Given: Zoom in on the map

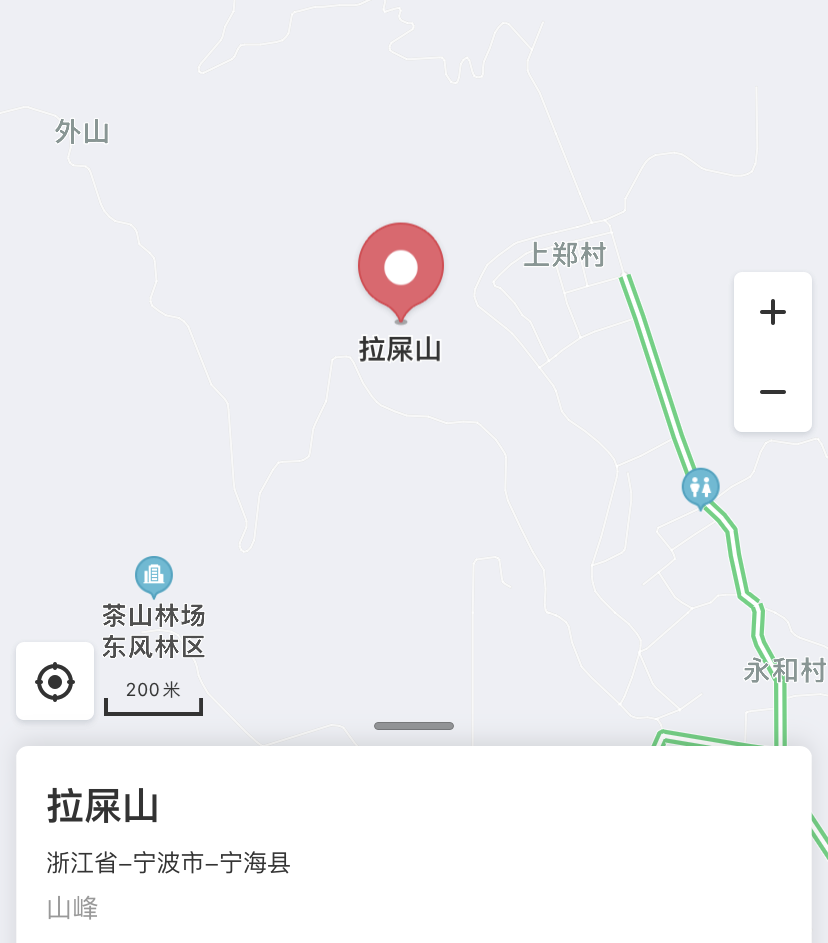Looking at the screenshot, I should [x=772, y=312].
